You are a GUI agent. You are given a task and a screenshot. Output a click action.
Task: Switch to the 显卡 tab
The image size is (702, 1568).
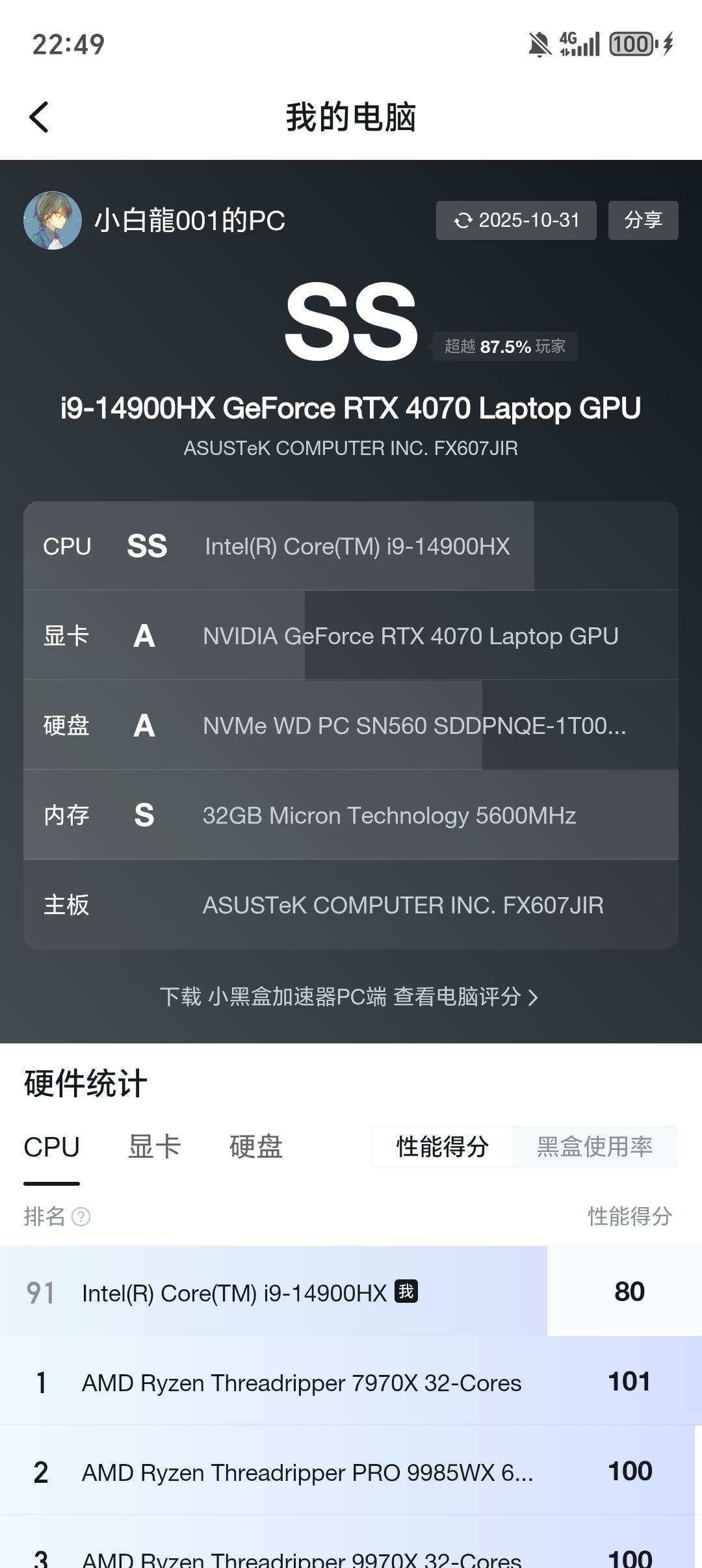pyautogui.click(x=154, y=1147)
